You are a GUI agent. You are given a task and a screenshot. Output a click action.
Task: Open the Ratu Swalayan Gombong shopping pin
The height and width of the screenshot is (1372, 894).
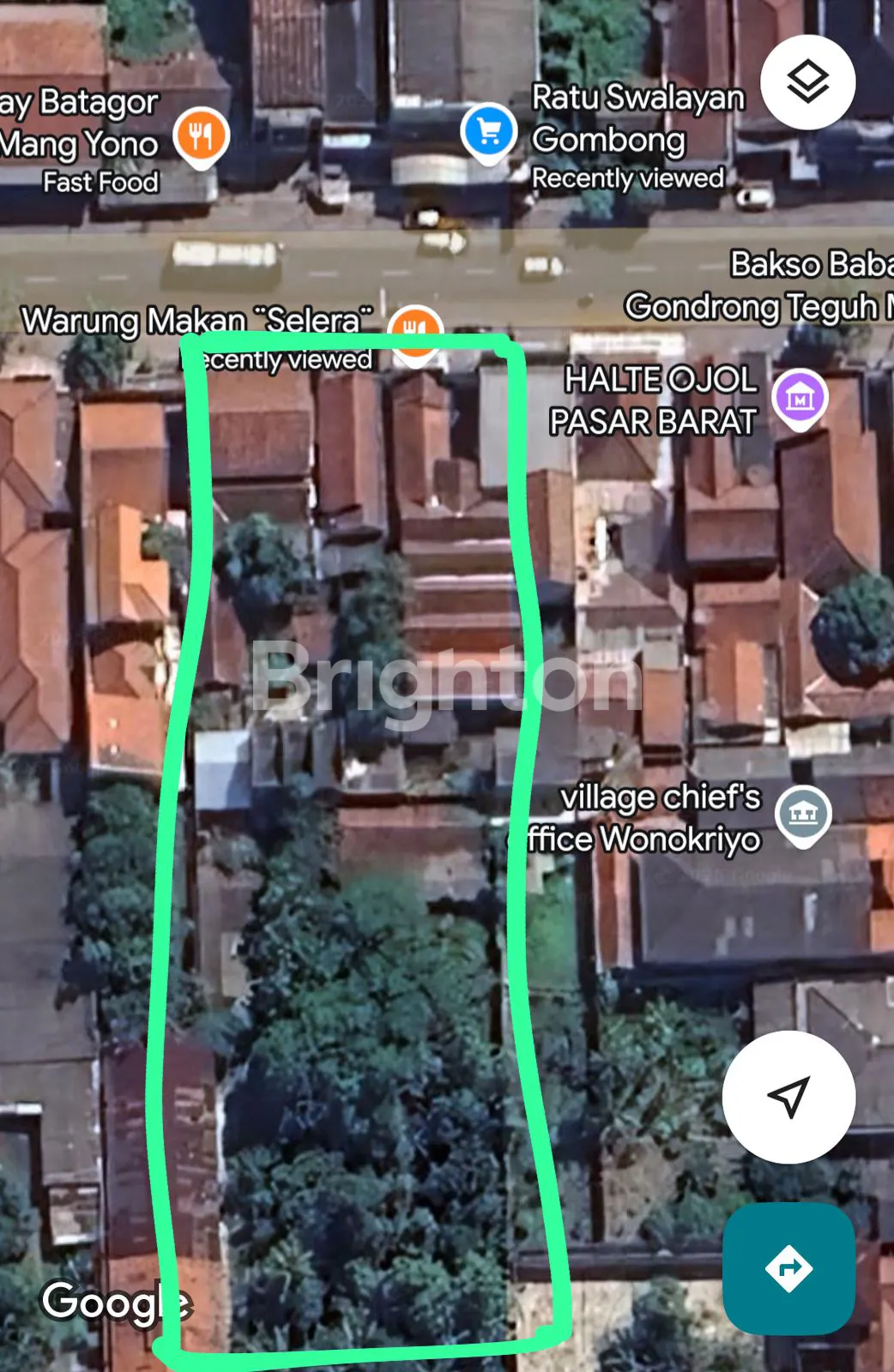click(x=488, y=133)
